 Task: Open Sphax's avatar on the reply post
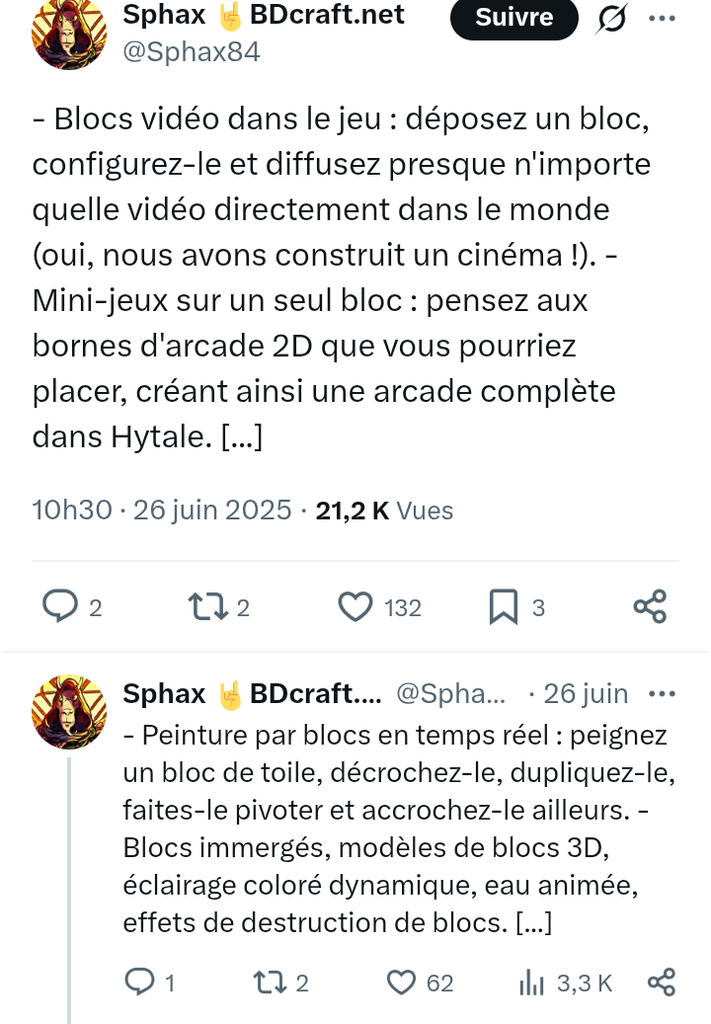[68, 712]
